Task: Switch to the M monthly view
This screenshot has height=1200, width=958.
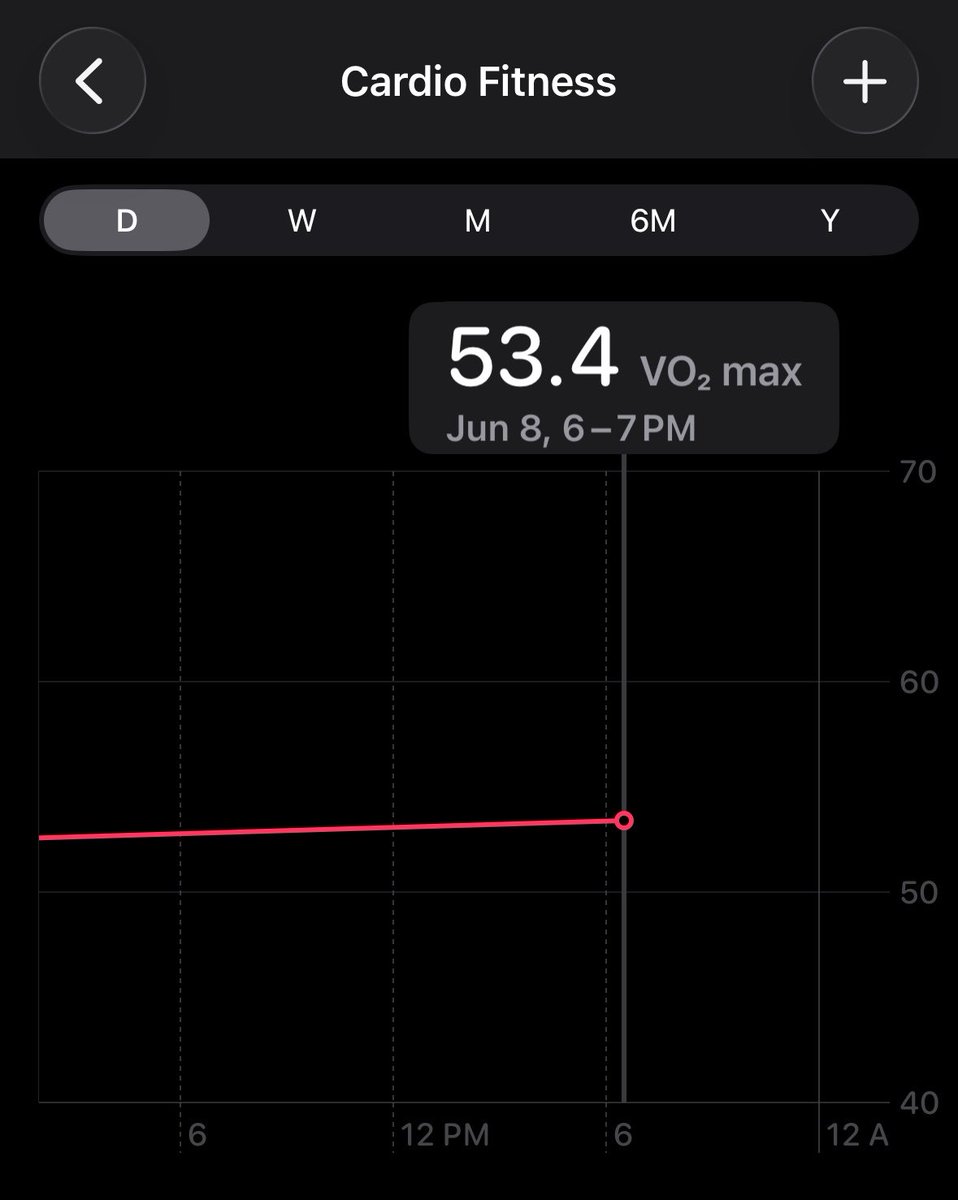Action: click(478, 220)
